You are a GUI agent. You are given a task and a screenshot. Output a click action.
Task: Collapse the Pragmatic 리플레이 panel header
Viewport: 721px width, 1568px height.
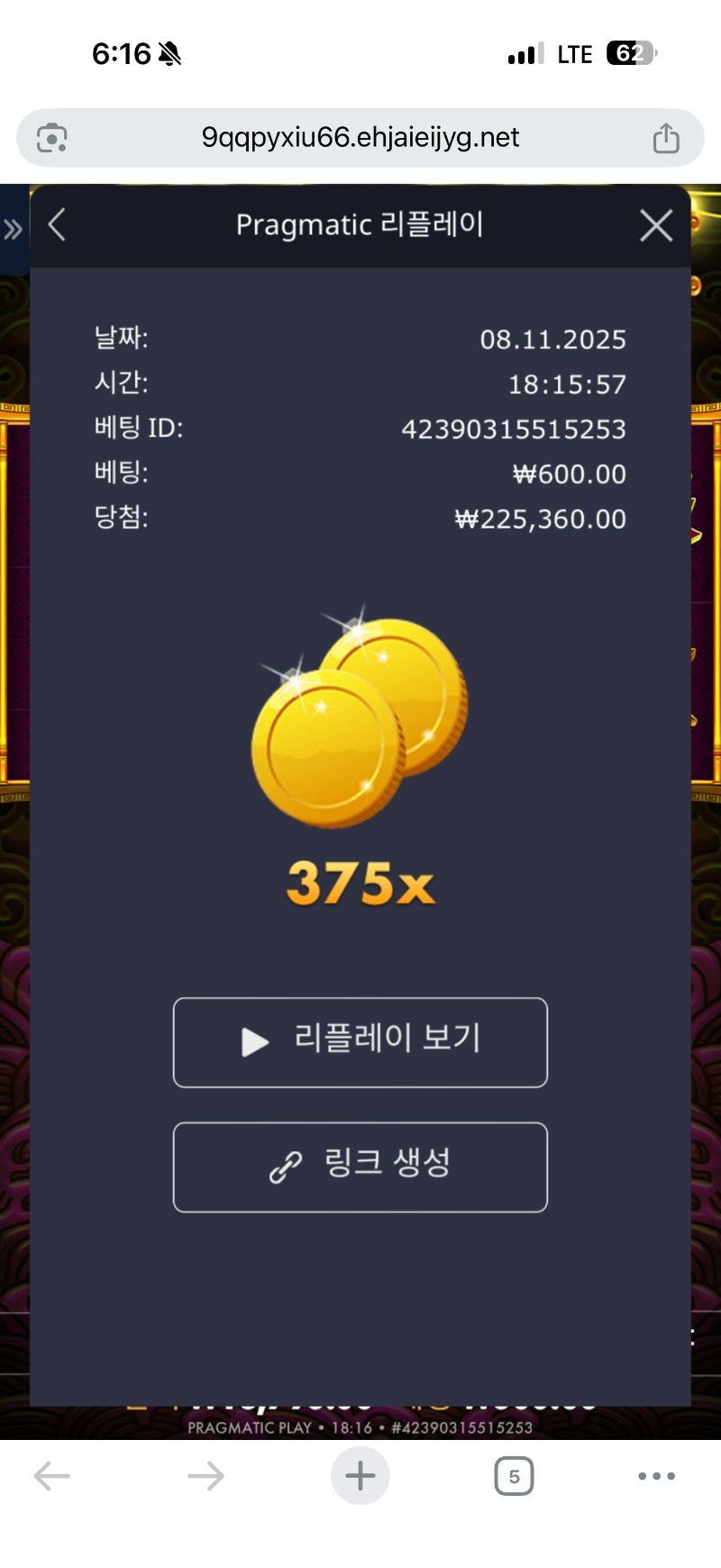coord(656,225)
